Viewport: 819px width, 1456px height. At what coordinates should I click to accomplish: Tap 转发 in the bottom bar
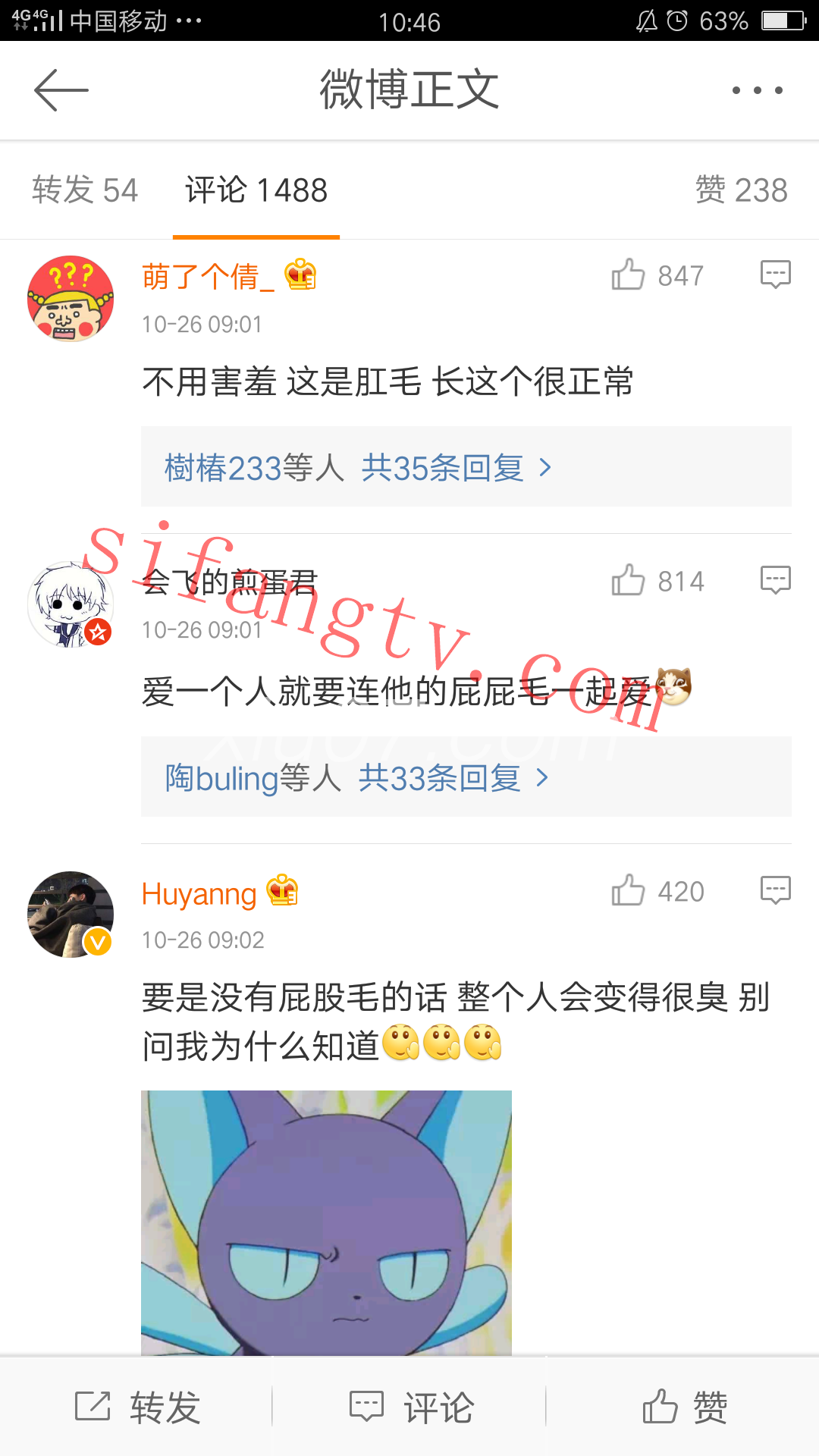[137, 1407]
